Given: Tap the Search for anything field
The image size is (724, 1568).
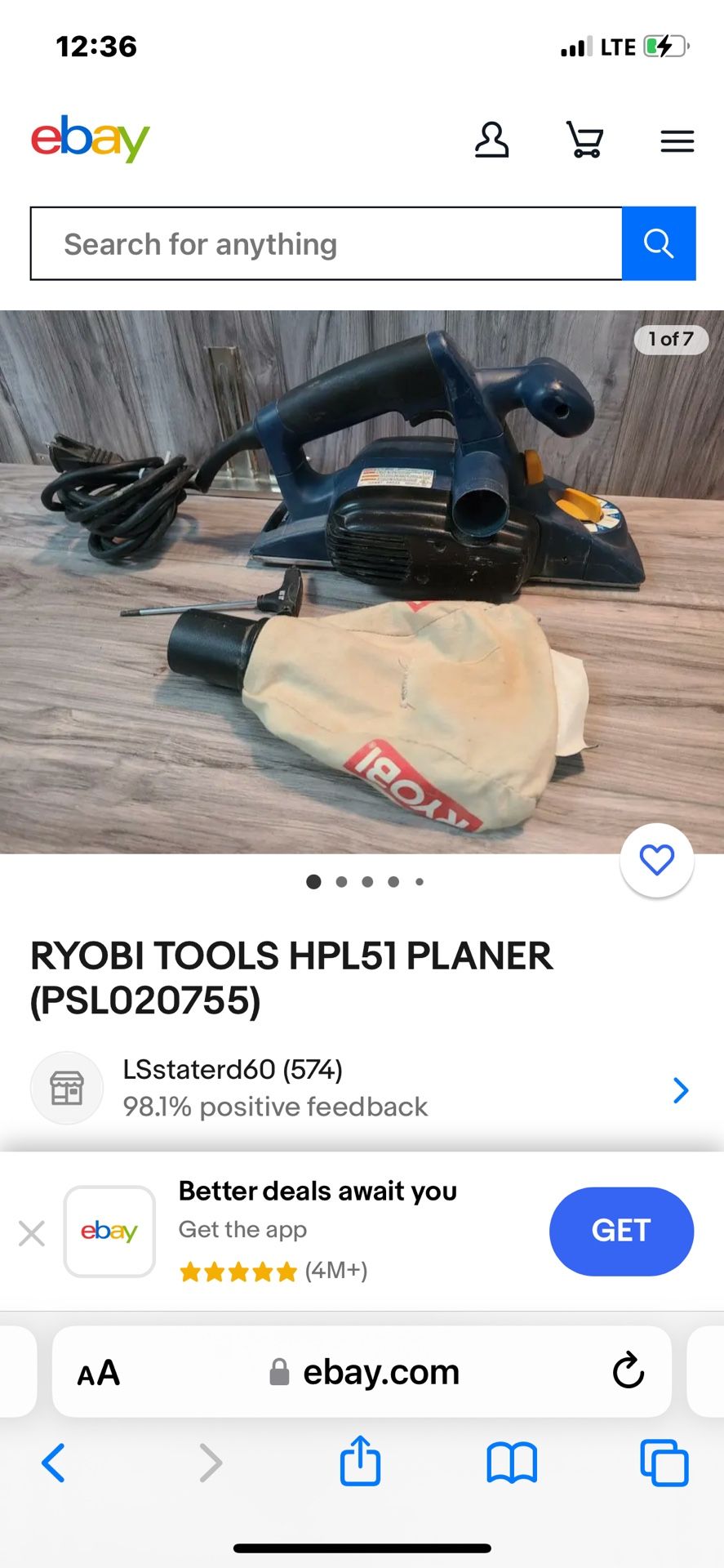Looking at the screenshot, I should (326, 244).
